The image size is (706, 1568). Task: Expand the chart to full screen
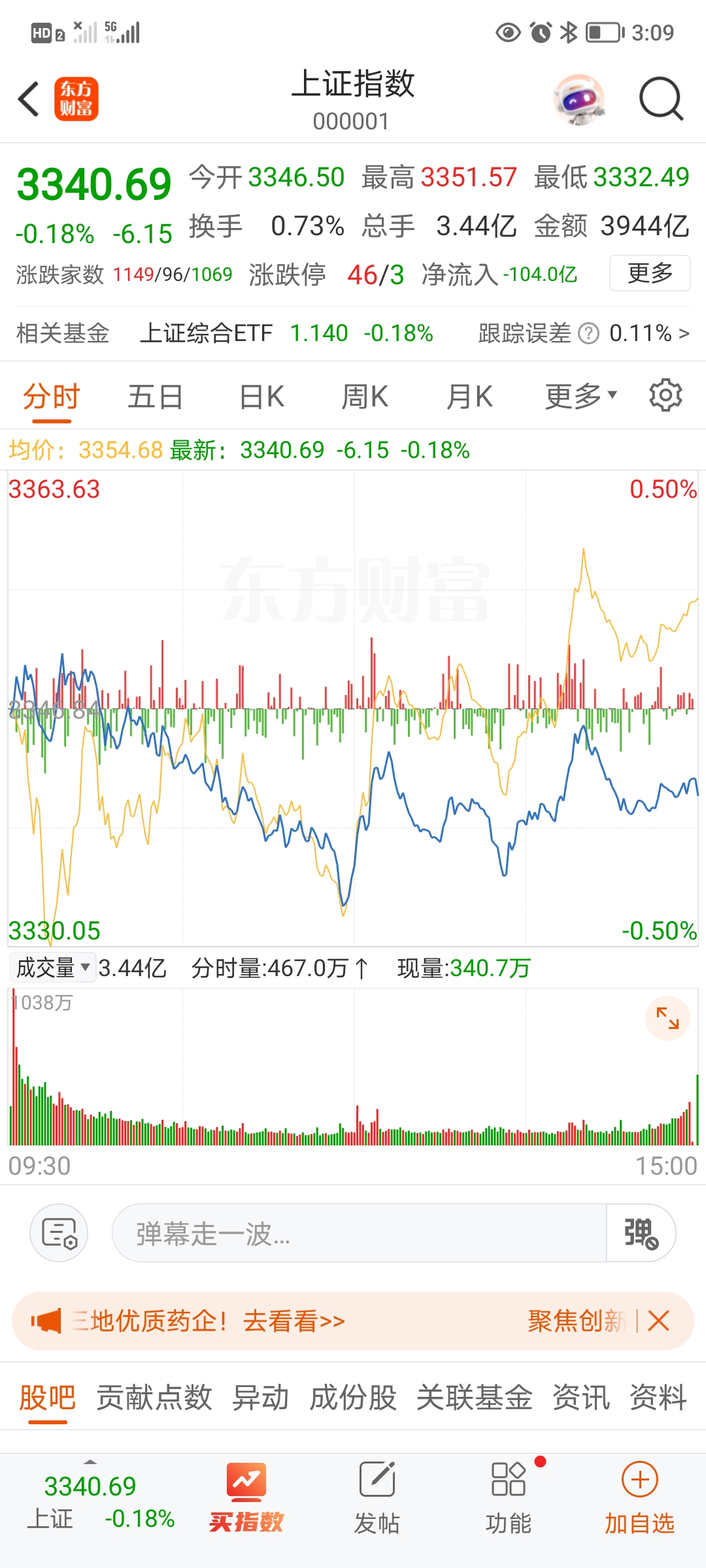pyautogui.click(x=667, y=1018)
